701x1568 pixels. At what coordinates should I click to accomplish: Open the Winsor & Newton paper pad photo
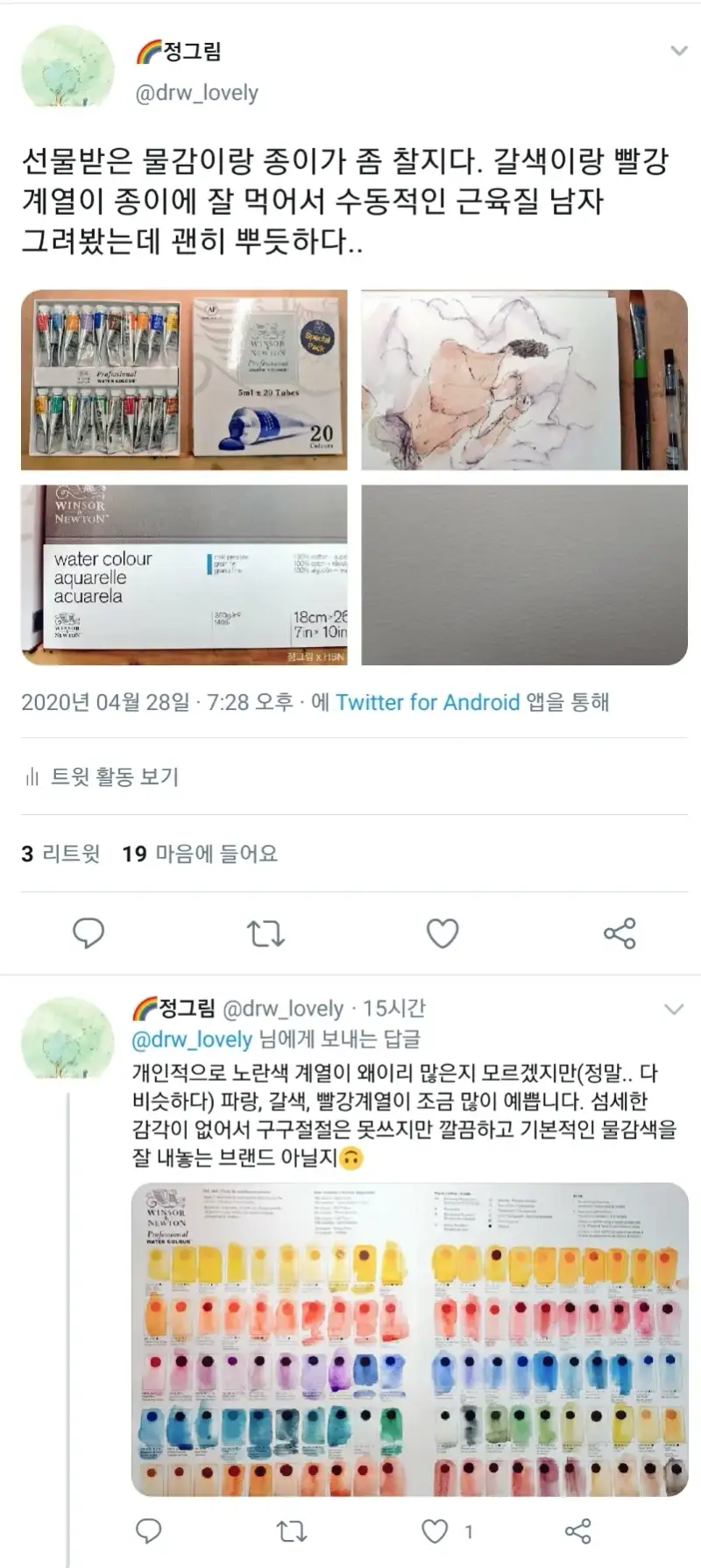(184, 575)
